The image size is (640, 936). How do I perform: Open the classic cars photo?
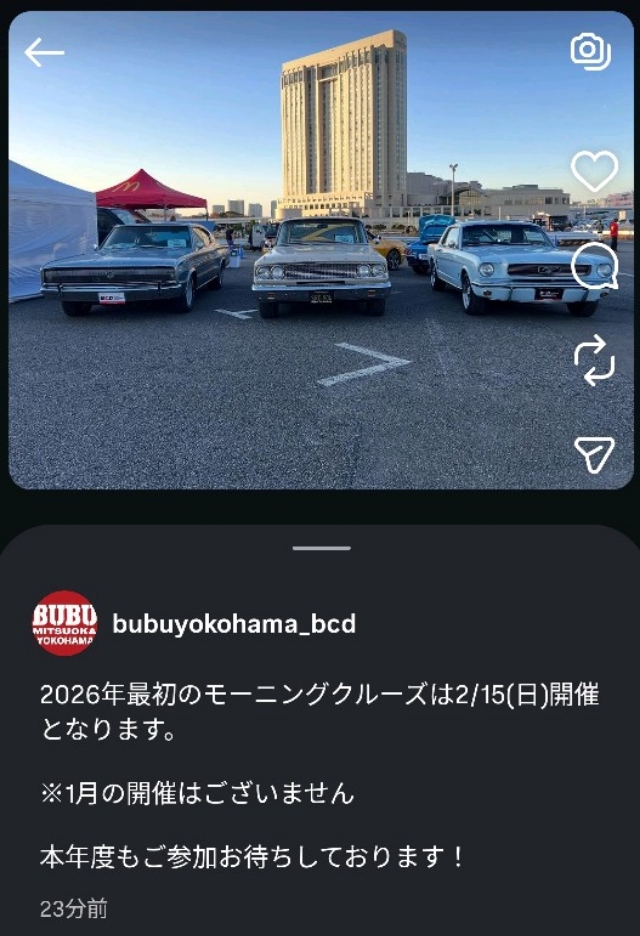300,300
